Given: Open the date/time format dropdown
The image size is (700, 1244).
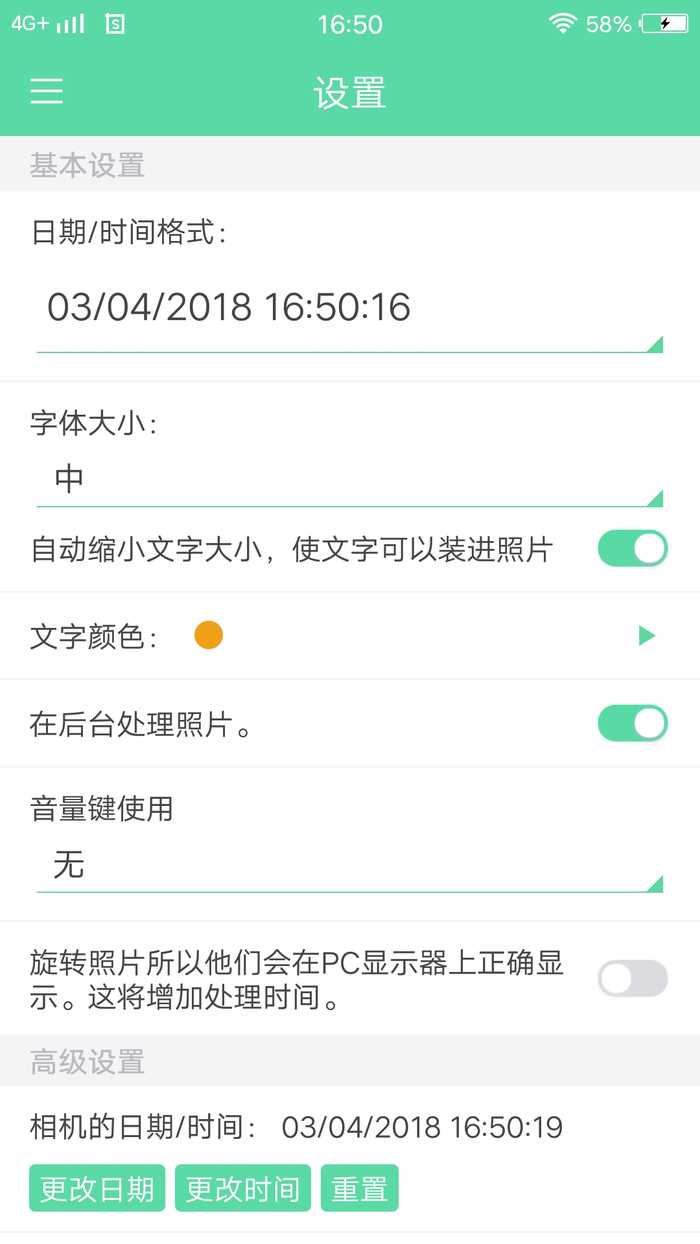Looking at the screenshot, I should tap(349, 308).
